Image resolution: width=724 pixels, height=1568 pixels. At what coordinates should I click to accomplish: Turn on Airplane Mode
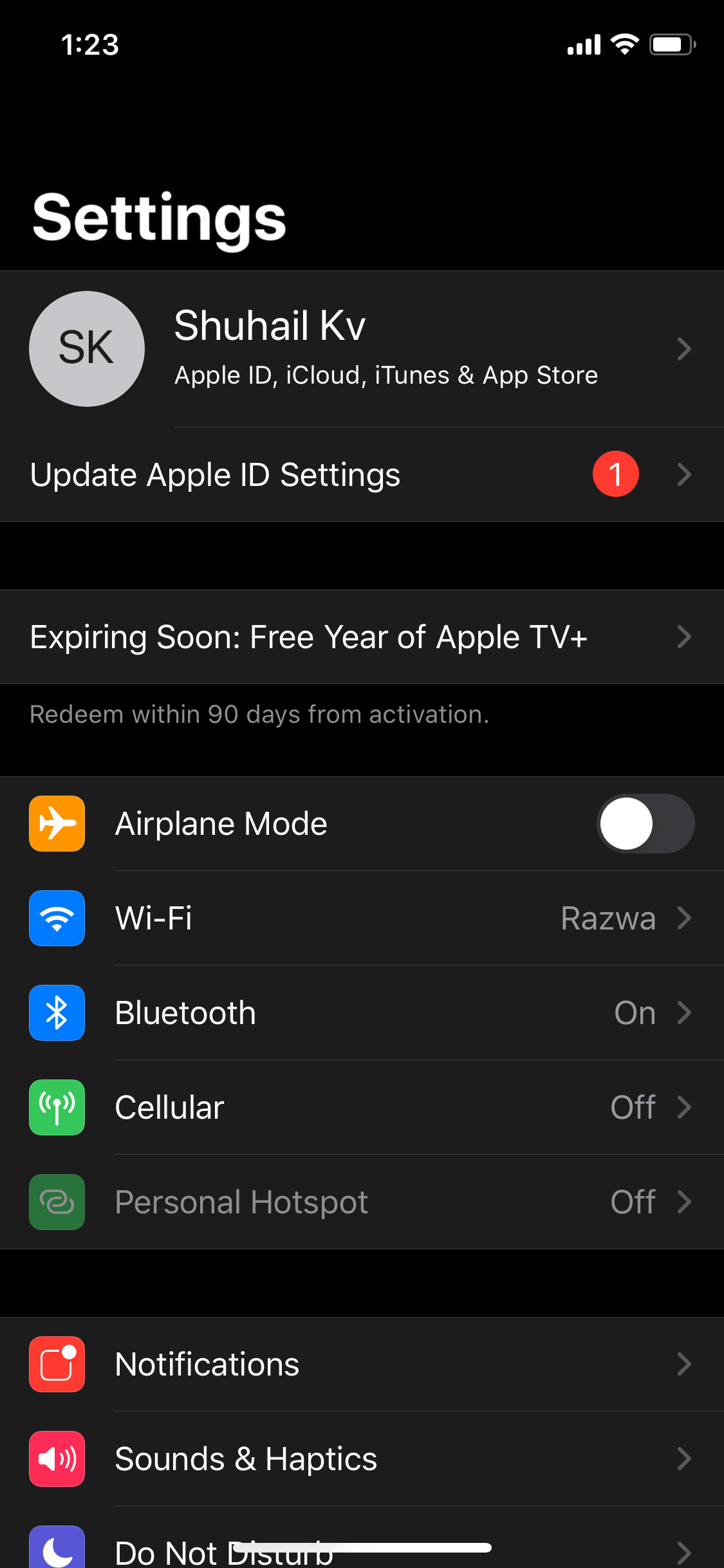645,823
